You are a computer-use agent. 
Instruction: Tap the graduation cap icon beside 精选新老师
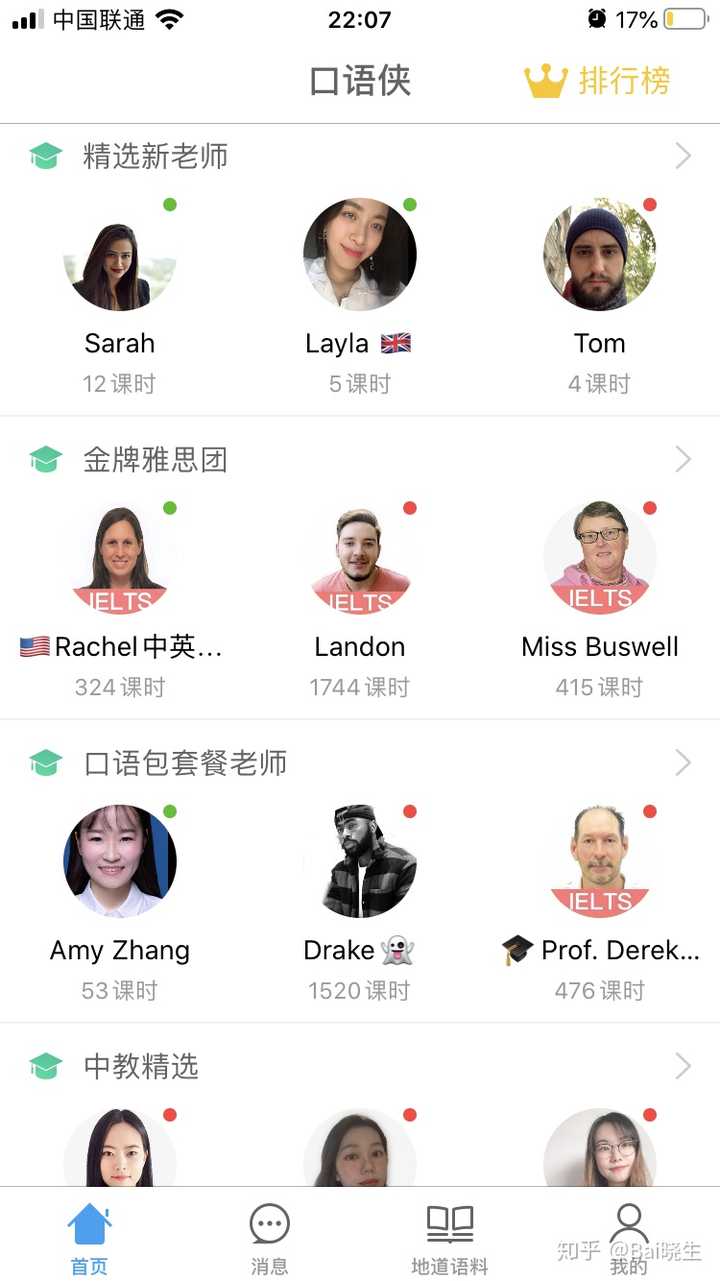(x=44, y=156)
